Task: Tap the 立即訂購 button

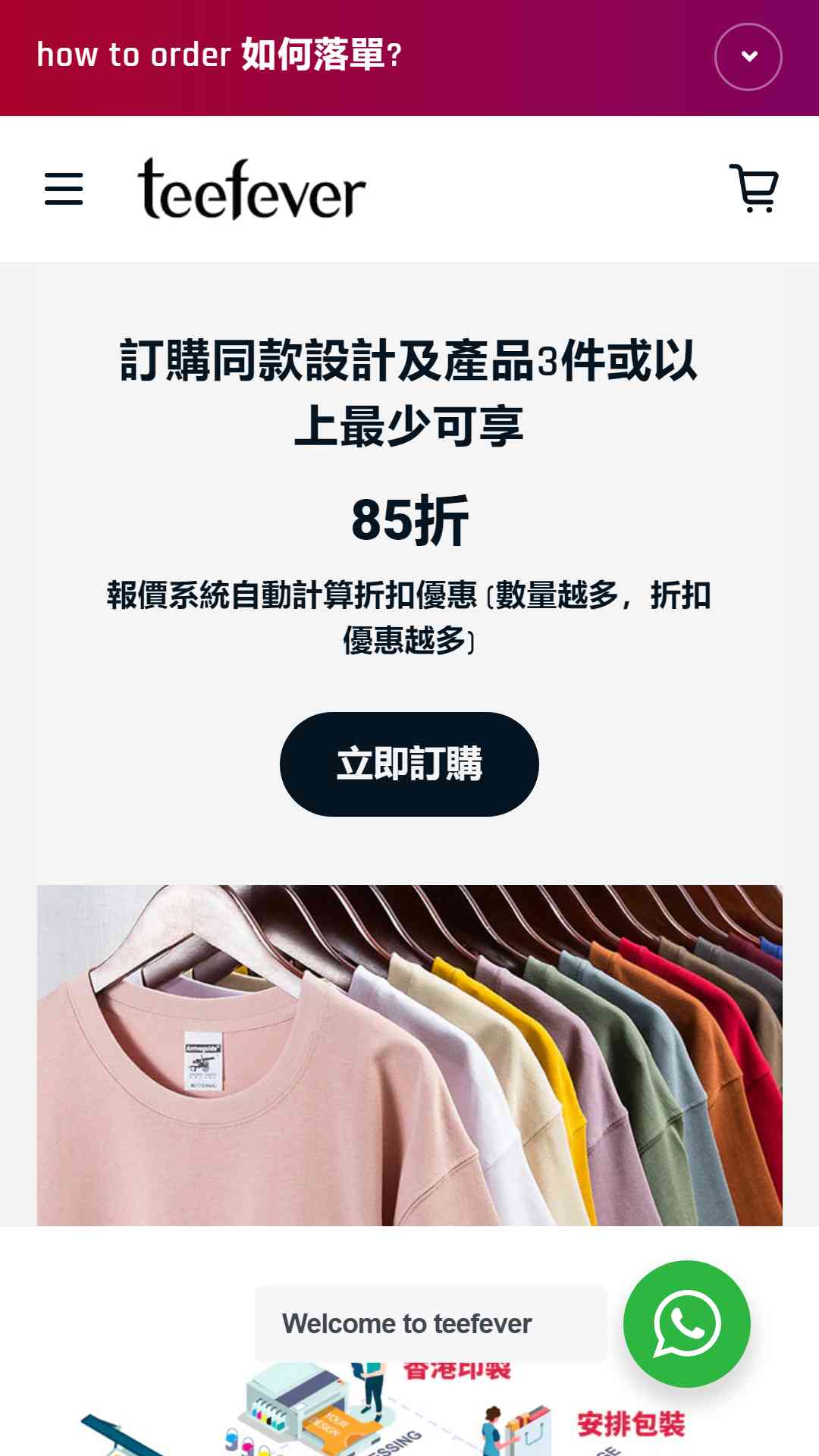Action: (409, 764)
